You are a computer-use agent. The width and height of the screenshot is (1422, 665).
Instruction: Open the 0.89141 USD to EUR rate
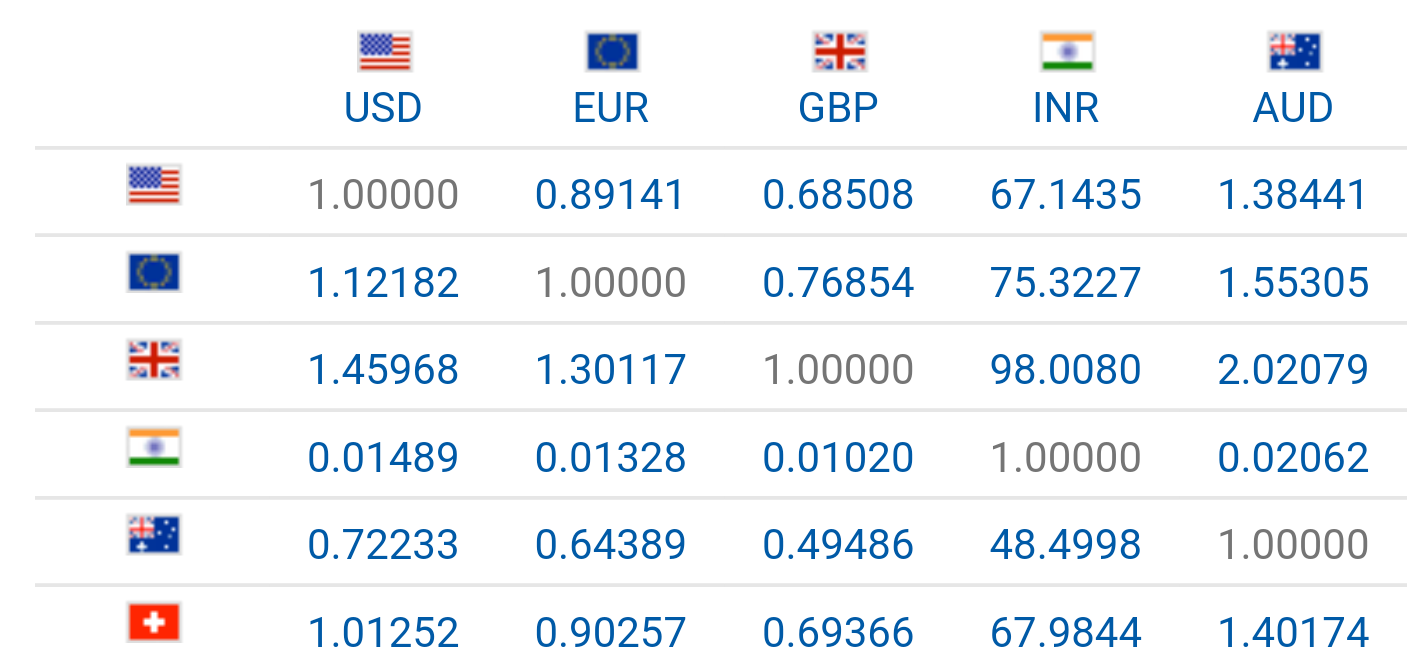tap(611, 194)
